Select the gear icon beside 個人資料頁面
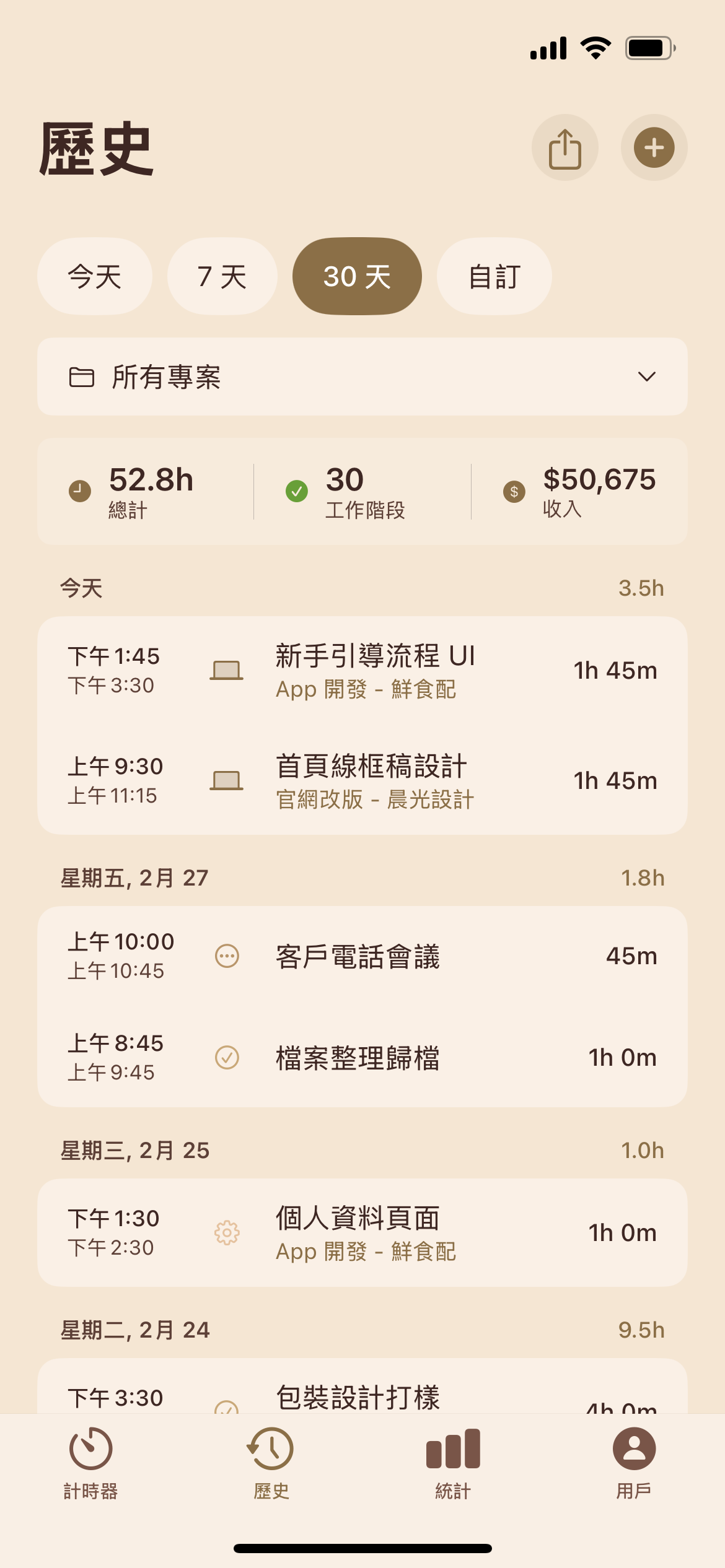725x1568 pixels. point(227,1232)
